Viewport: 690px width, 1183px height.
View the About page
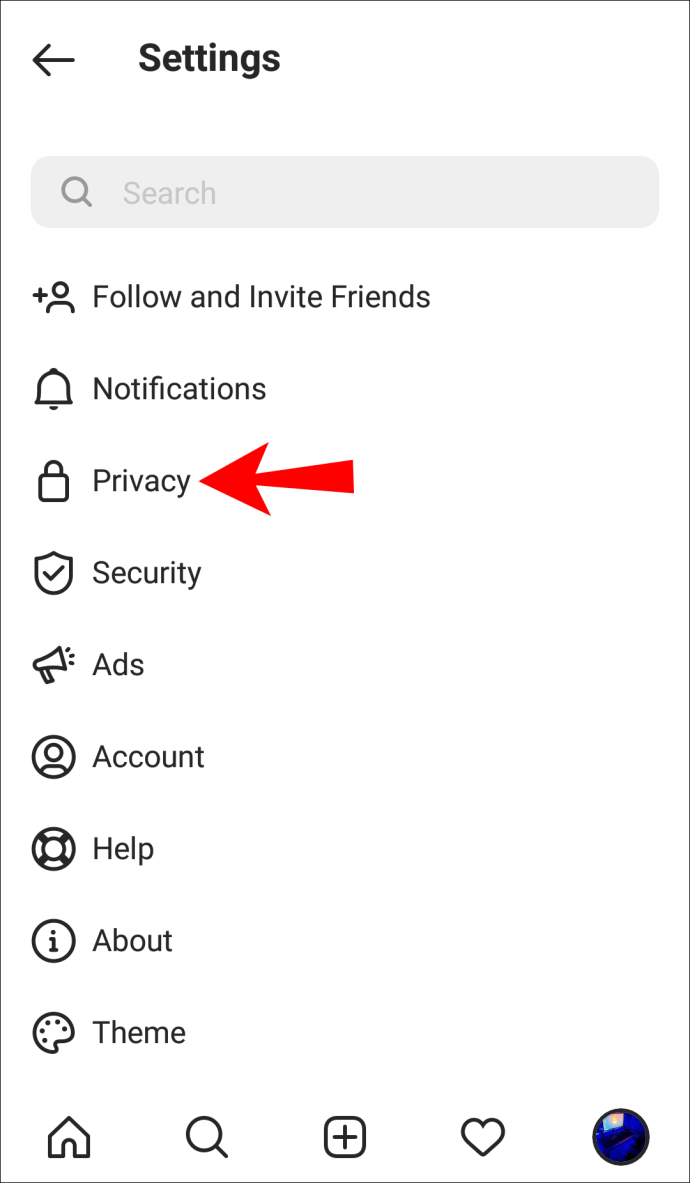coord(132,941)
